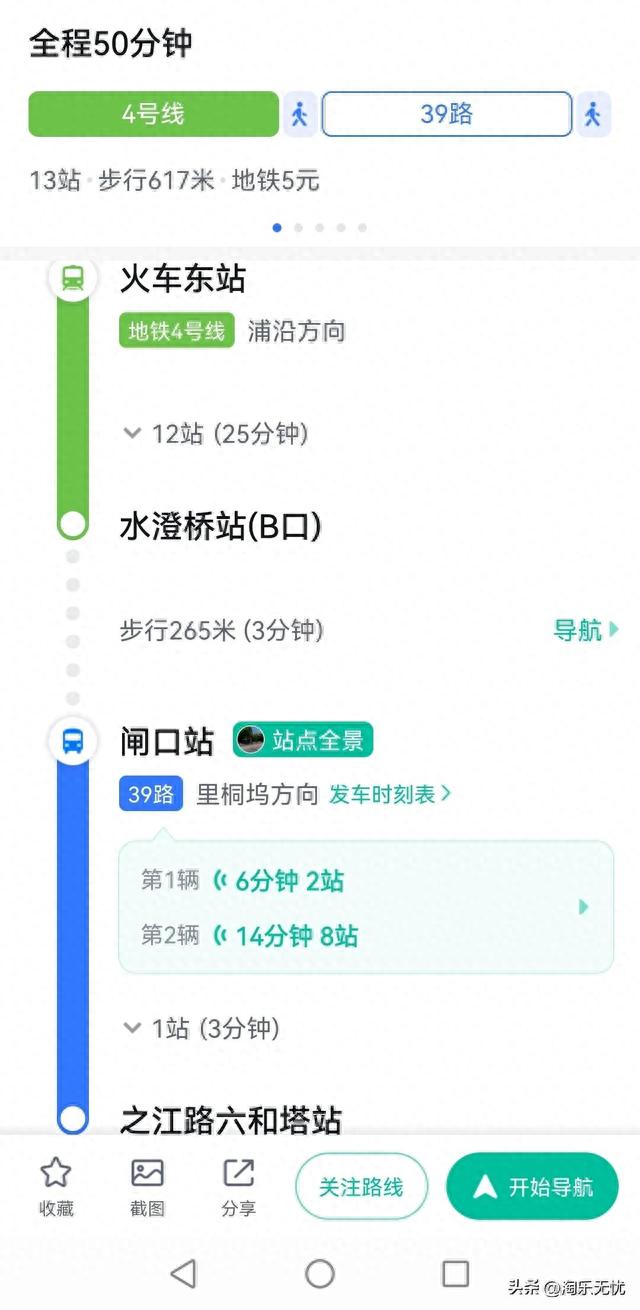The width and height of the screenshot is (640, 1310).
Task: Open 导航 for the 265米 walking section
Action: [x=586, y=630]
